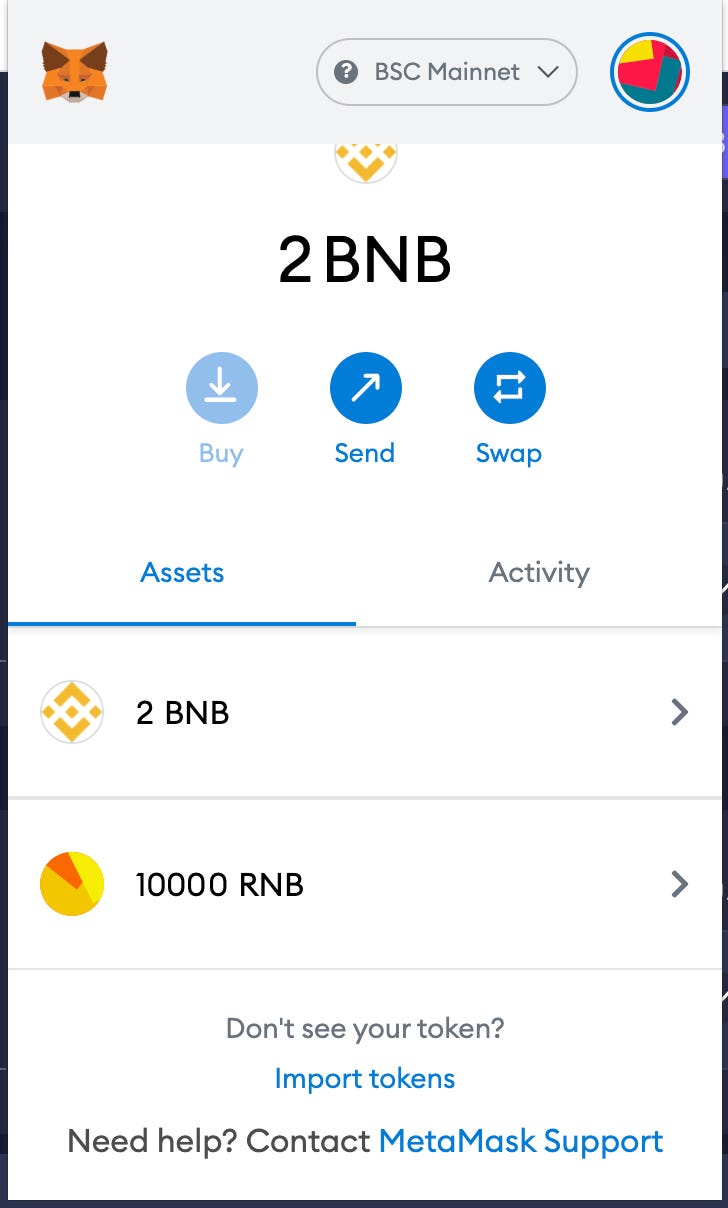Open the account avatar menu

(x=650, y=72)
